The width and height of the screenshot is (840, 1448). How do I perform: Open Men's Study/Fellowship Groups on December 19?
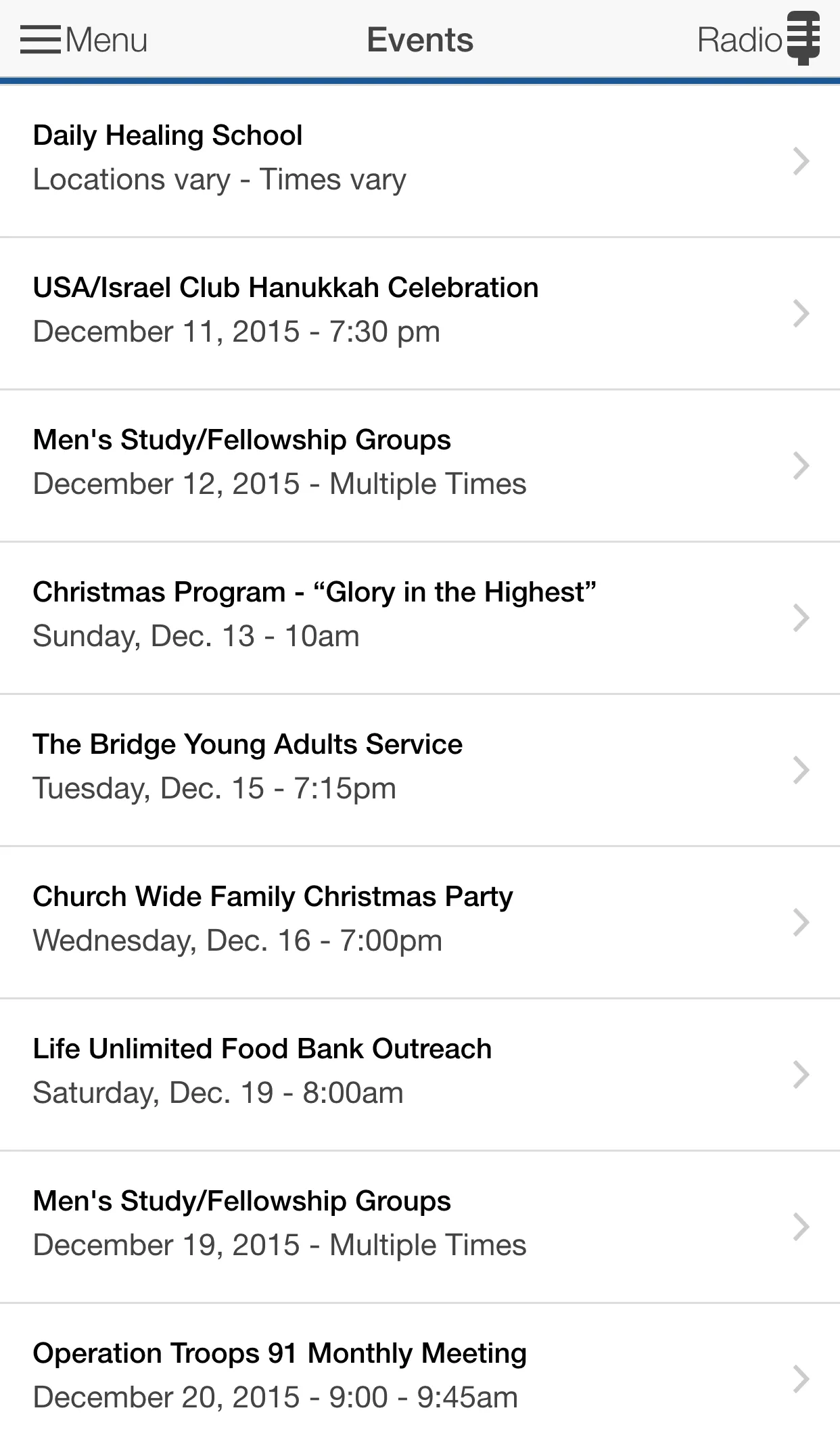pos(420,1227)
